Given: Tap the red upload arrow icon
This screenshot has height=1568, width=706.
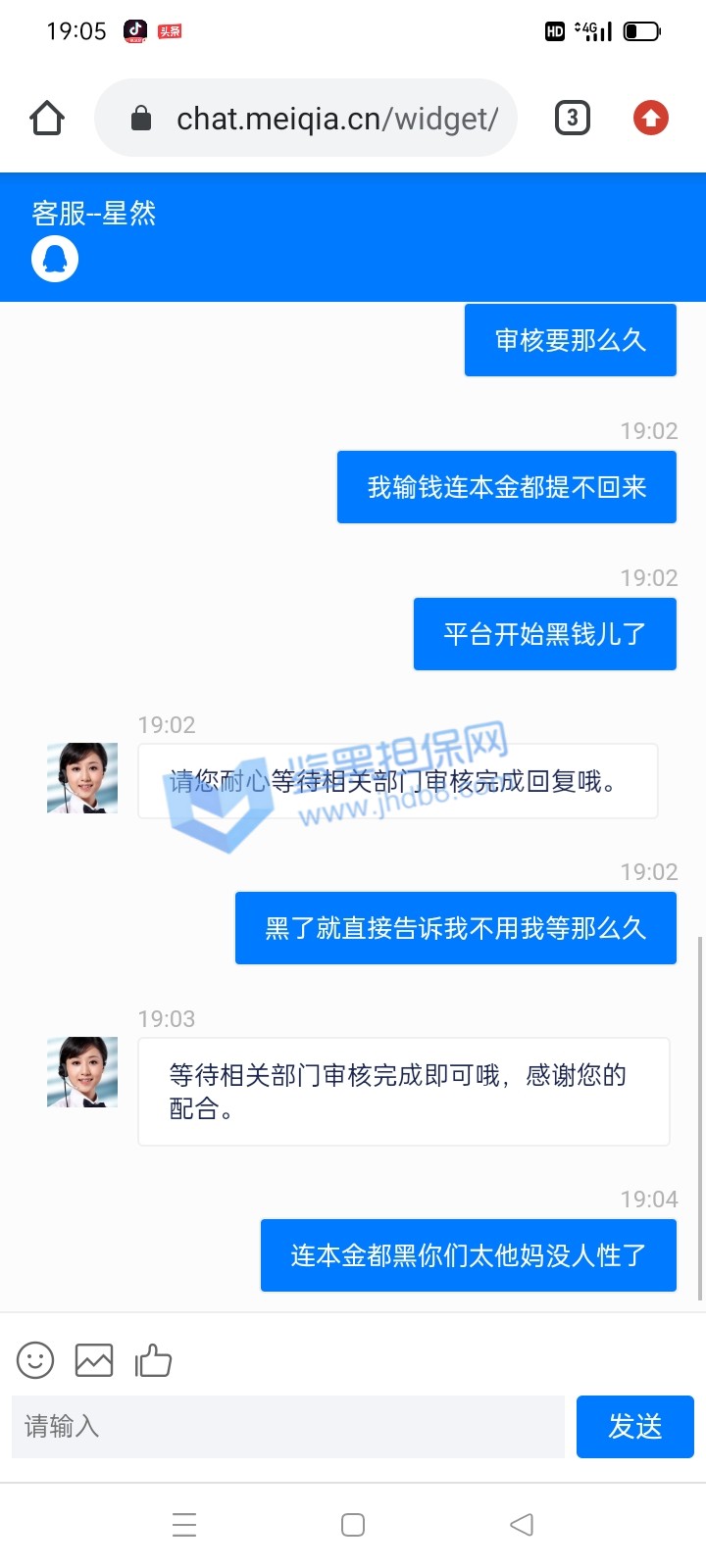Looking at the screenshot, I should (x=650, y=119).
